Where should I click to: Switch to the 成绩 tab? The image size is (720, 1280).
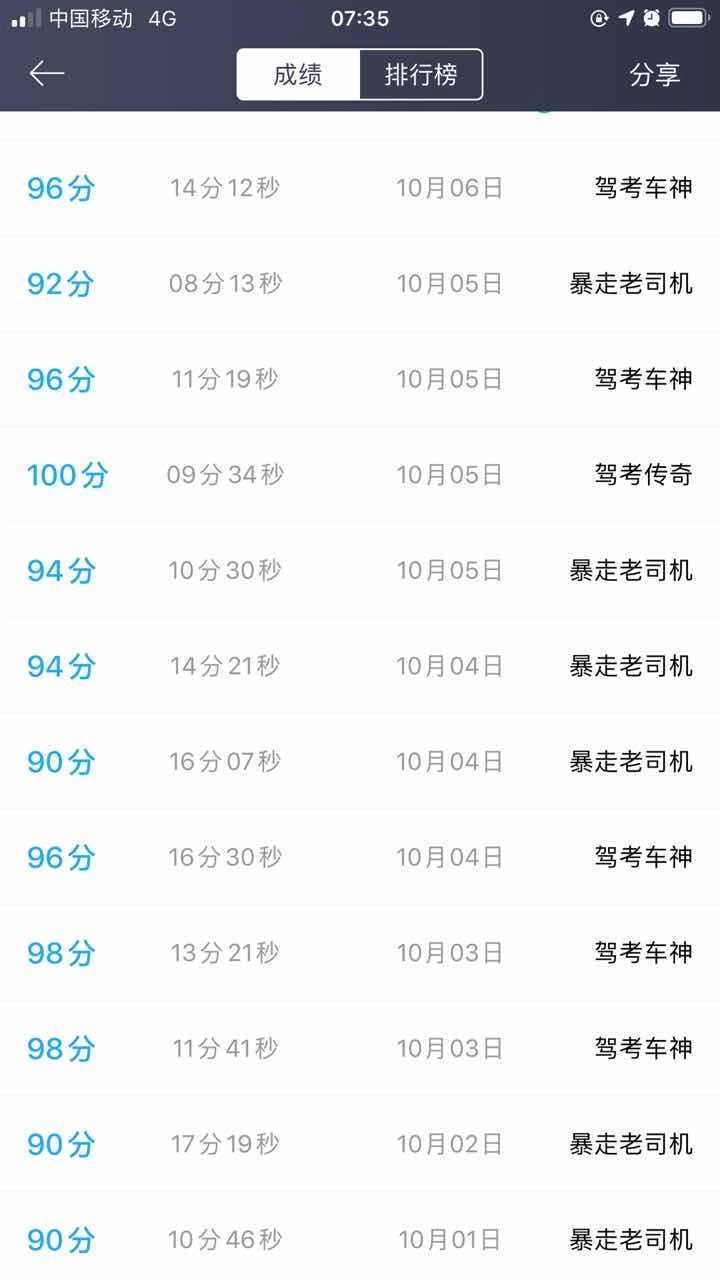298,75
